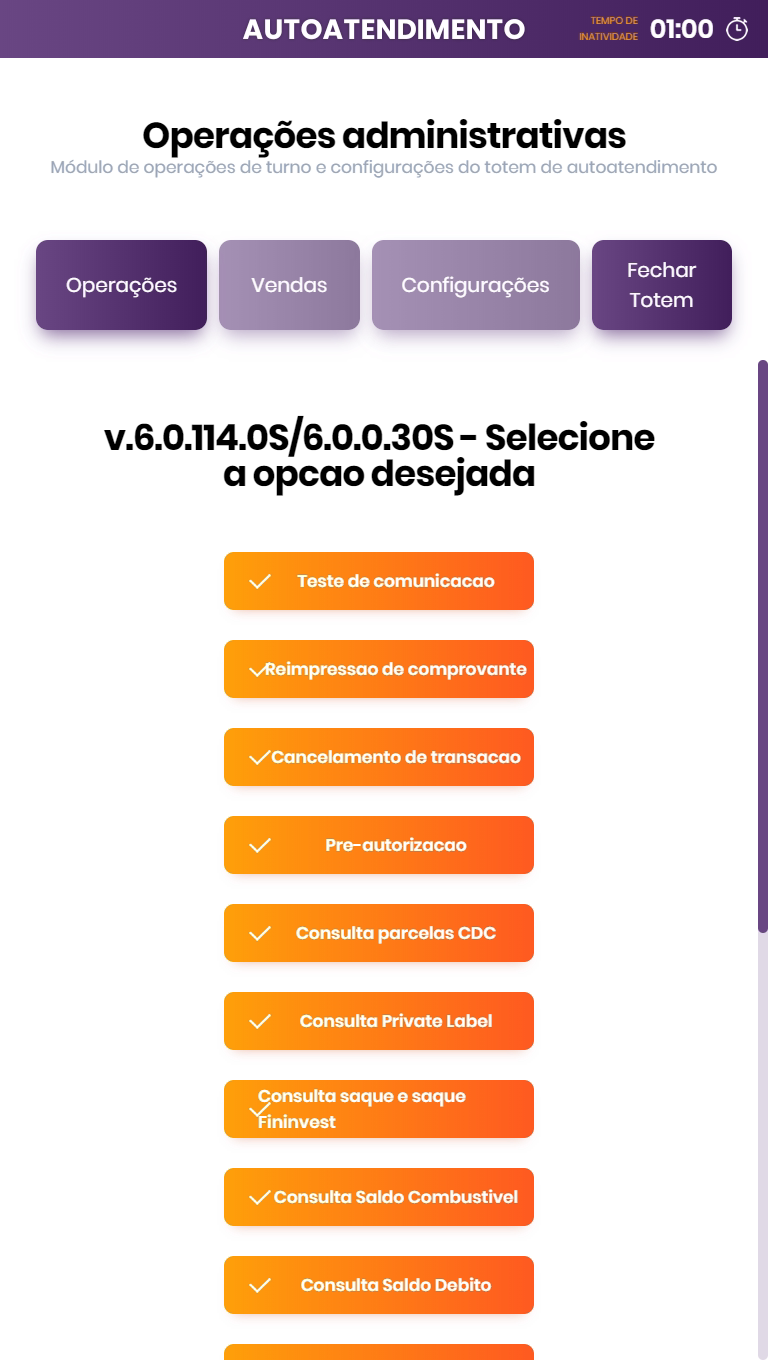
Task: Open Consulta Saldo Combustivel
Action: pyautogui.click(x=379, y=1197)
